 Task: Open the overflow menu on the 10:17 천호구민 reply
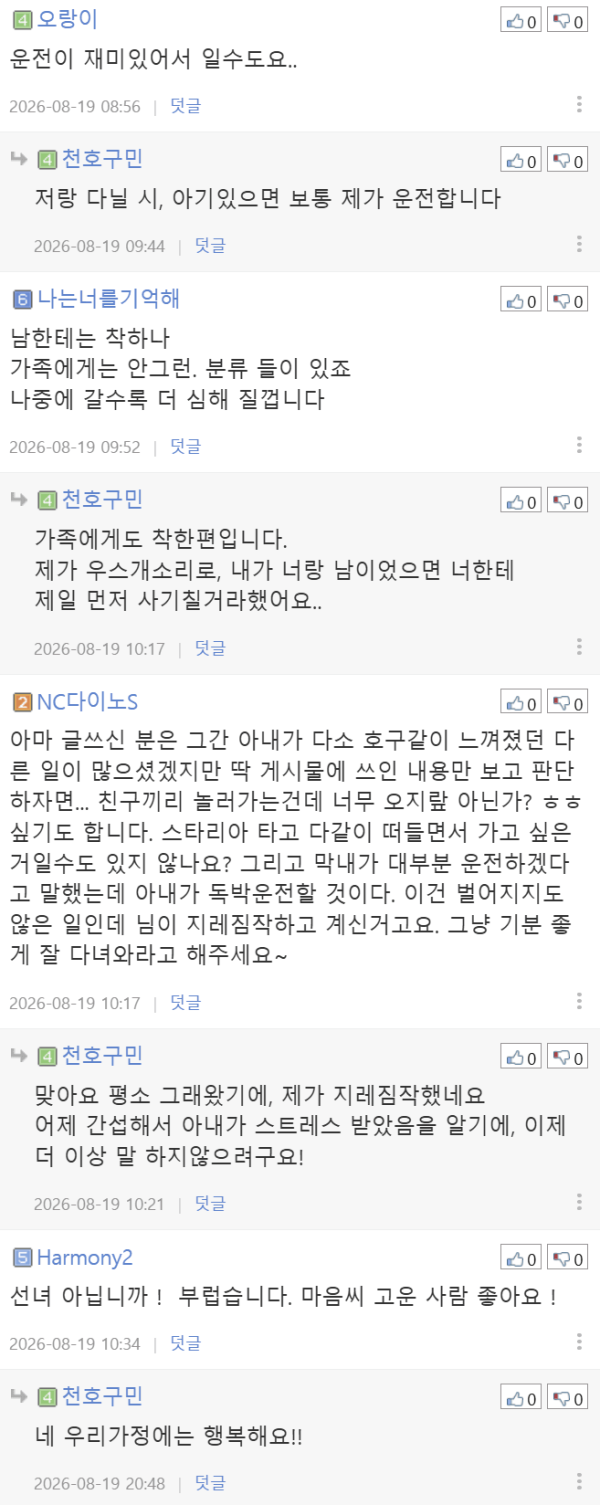(x=580, y=647)
